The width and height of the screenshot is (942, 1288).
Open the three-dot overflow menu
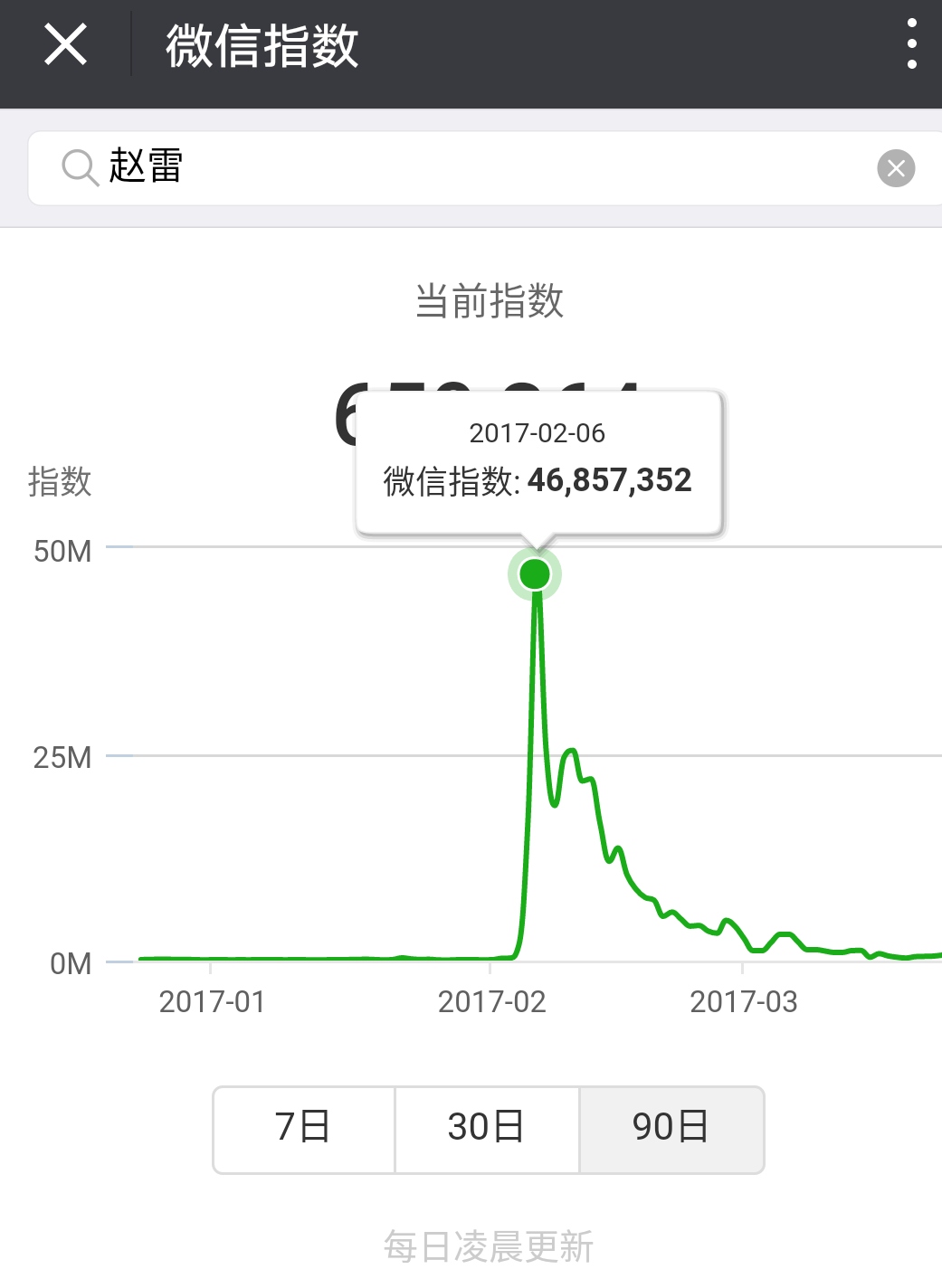911,44
